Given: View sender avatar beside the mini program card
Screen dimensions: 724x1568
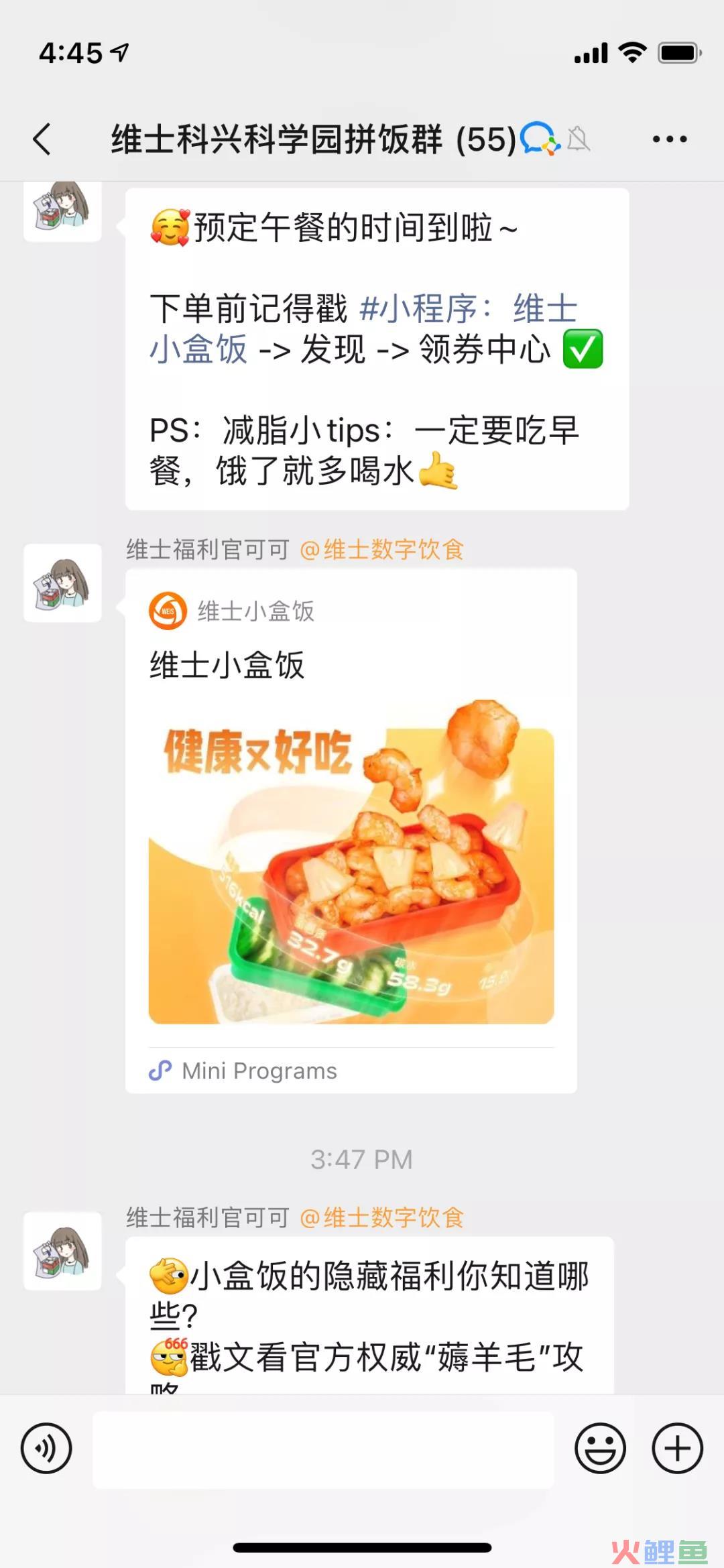Looking at the screenshot, I should pos(62,583).
